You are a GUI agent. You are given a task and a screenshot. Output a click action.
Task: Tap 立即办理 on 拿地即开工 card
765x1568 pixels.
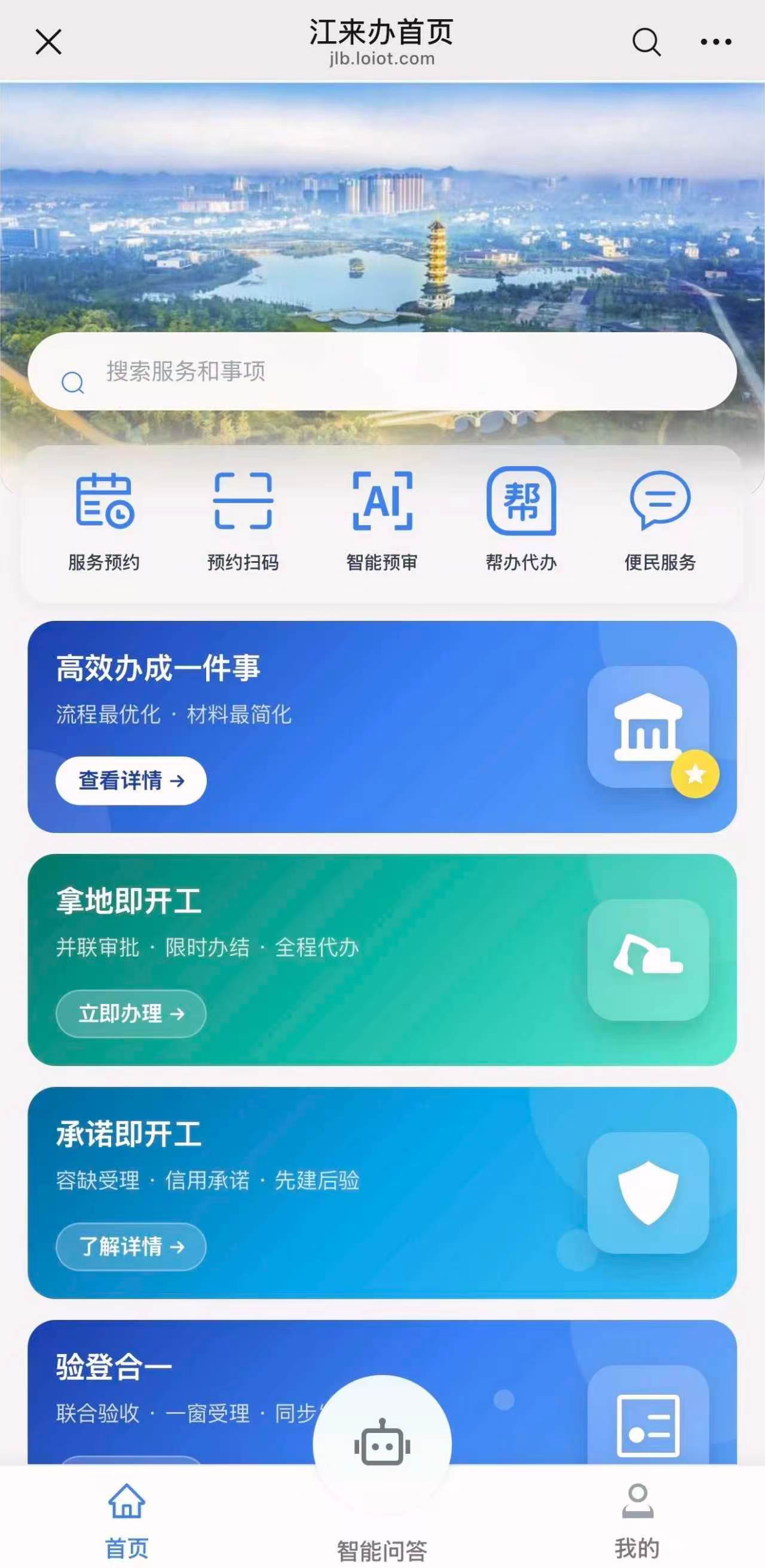click(131, 1013)
